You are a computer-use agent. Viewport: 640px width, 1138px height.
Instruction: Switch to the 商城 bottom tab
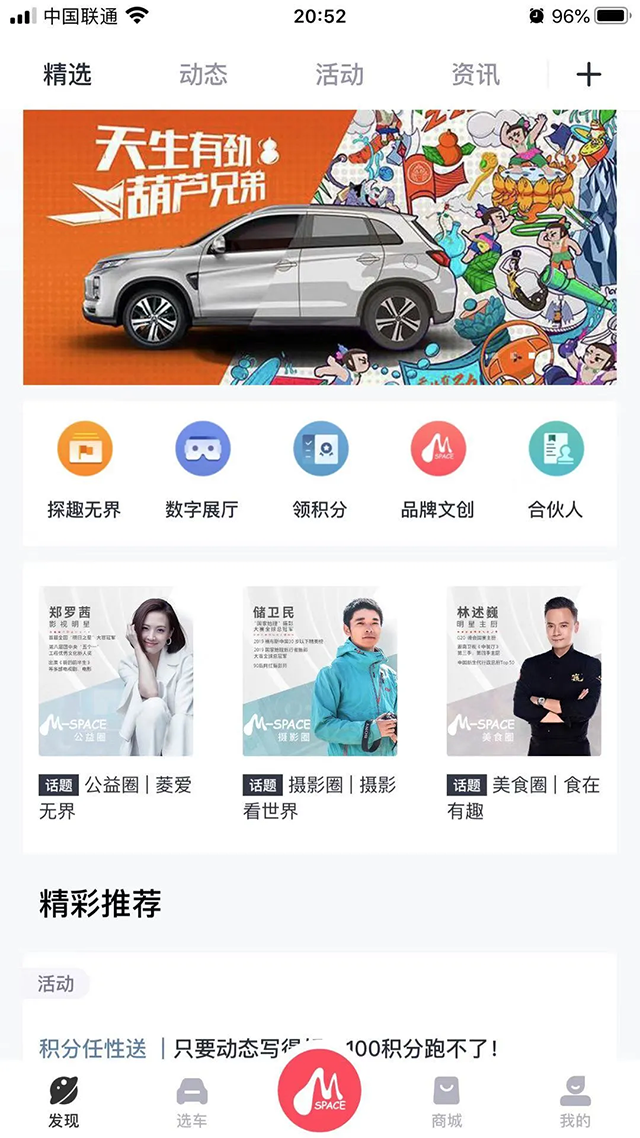pos(447,1101)
